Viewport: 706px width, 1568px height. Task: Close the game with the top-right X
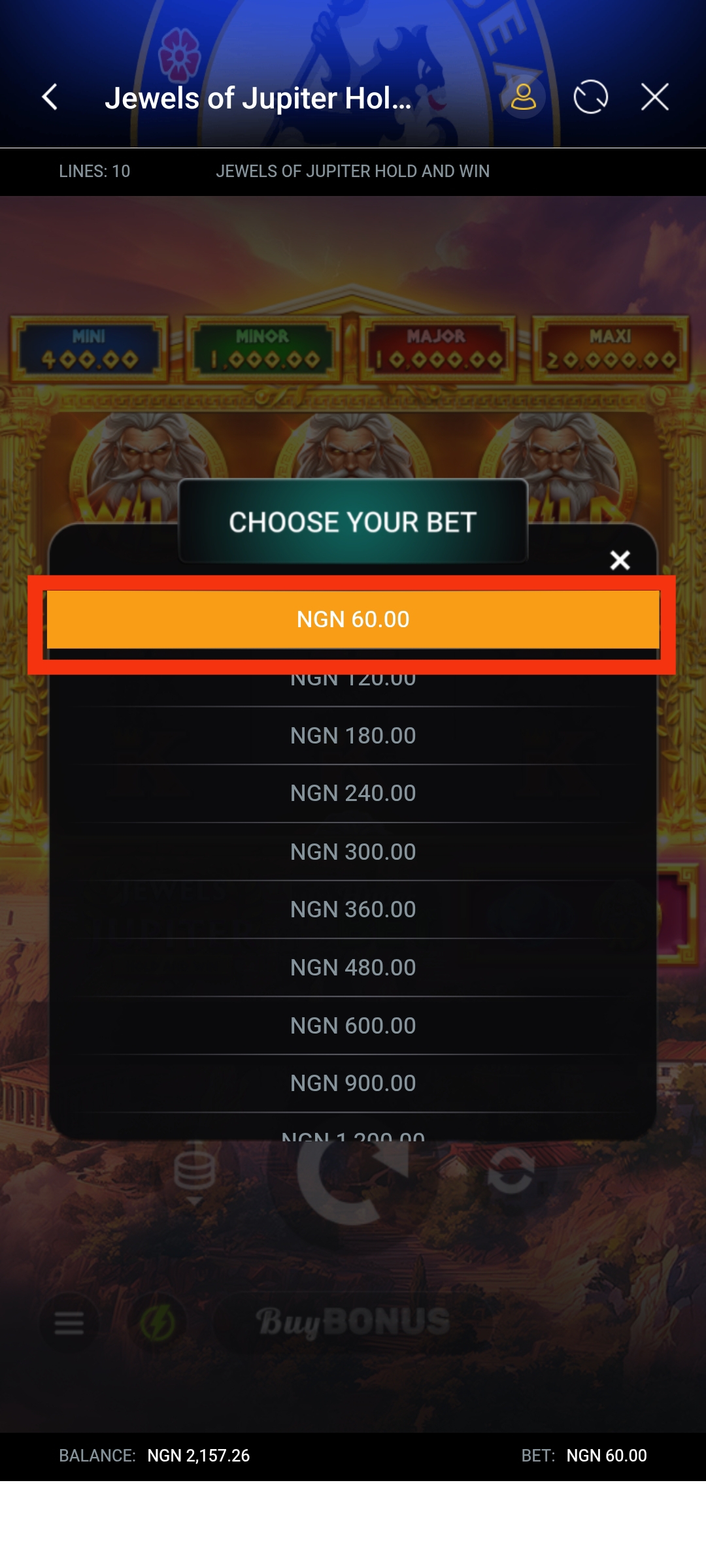click(x=654, y=97)
